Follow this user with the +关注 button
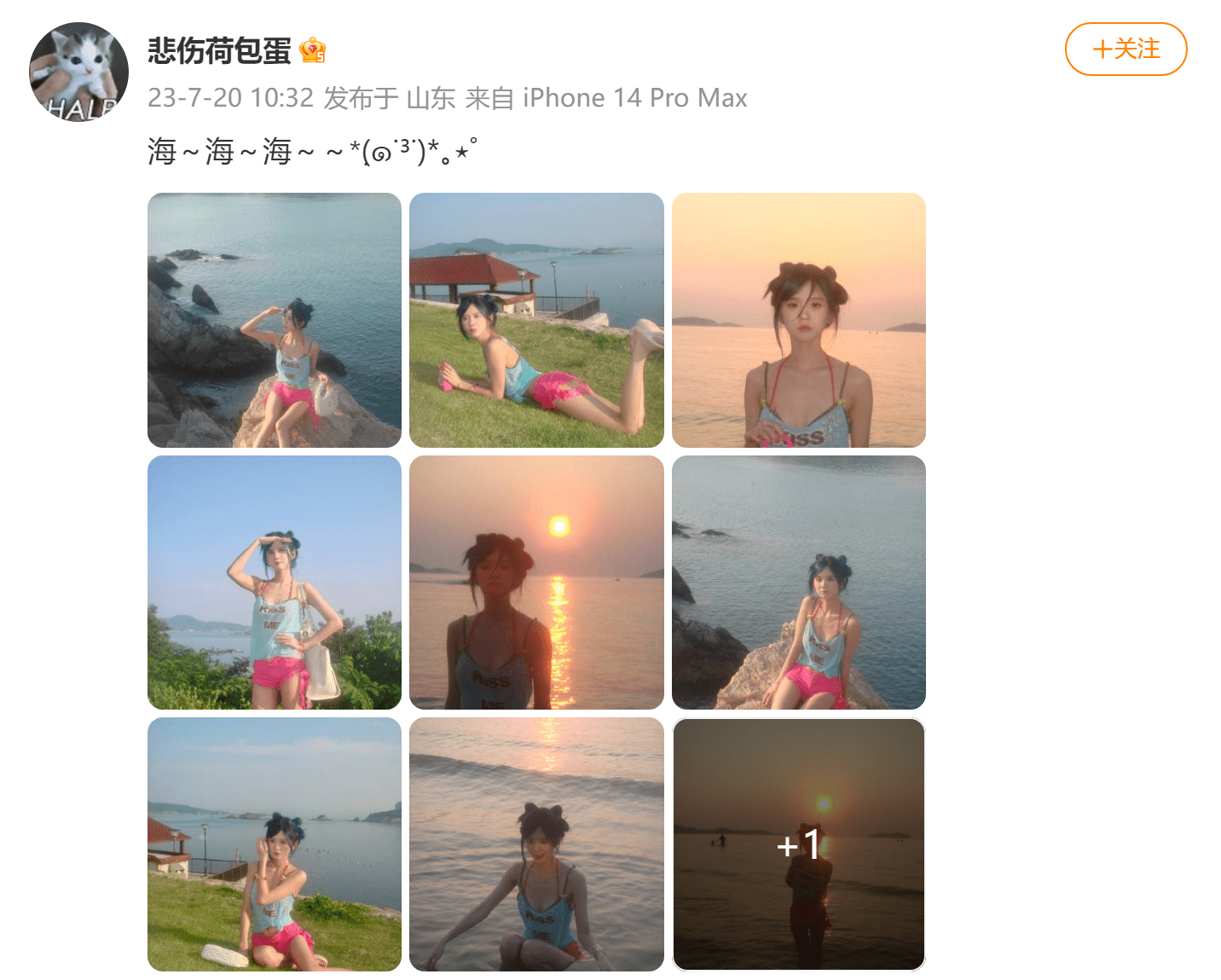Screen dimensions: 1221x980 pos(1126,49)
